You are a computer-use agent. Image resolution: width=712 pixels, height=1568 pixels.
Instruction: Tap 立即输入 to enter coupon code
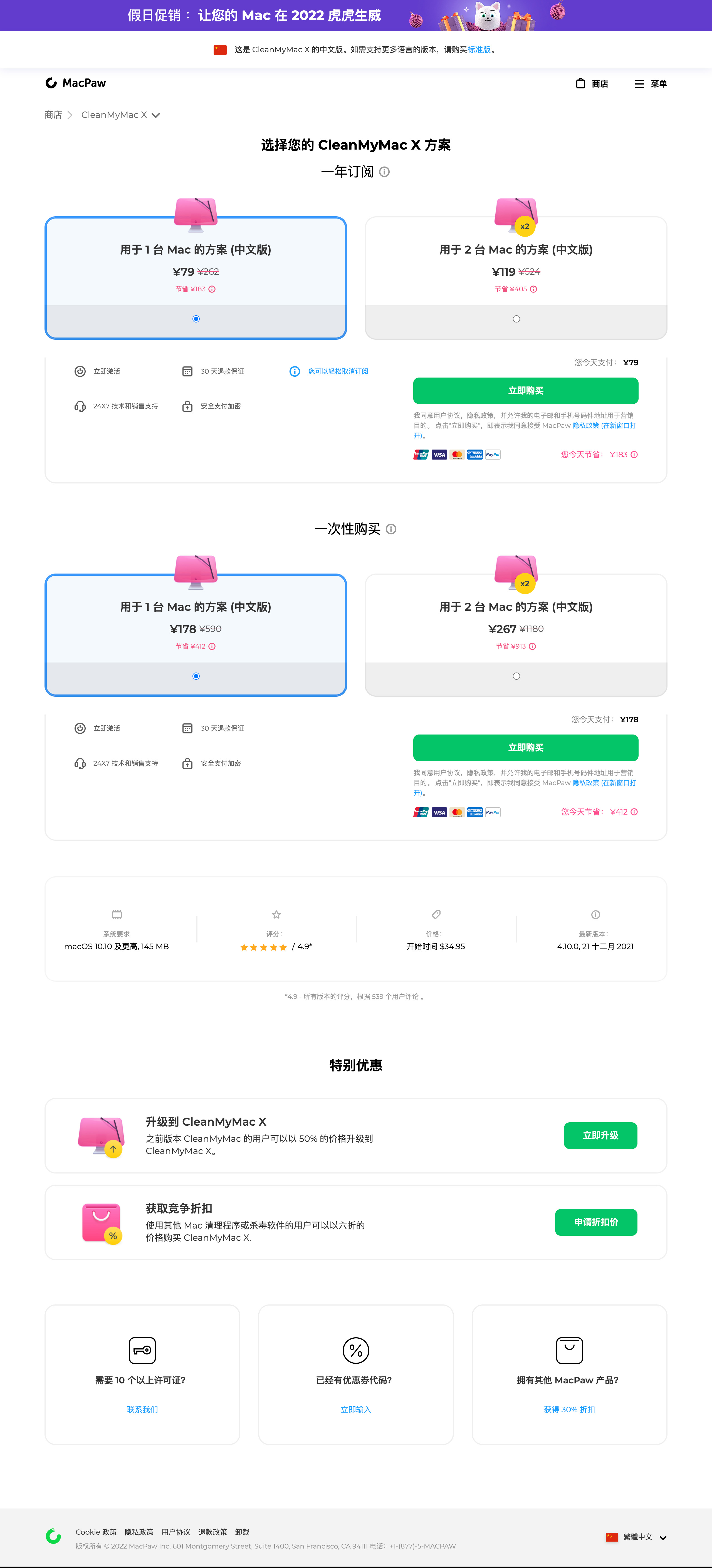[x=356, y=1409]
